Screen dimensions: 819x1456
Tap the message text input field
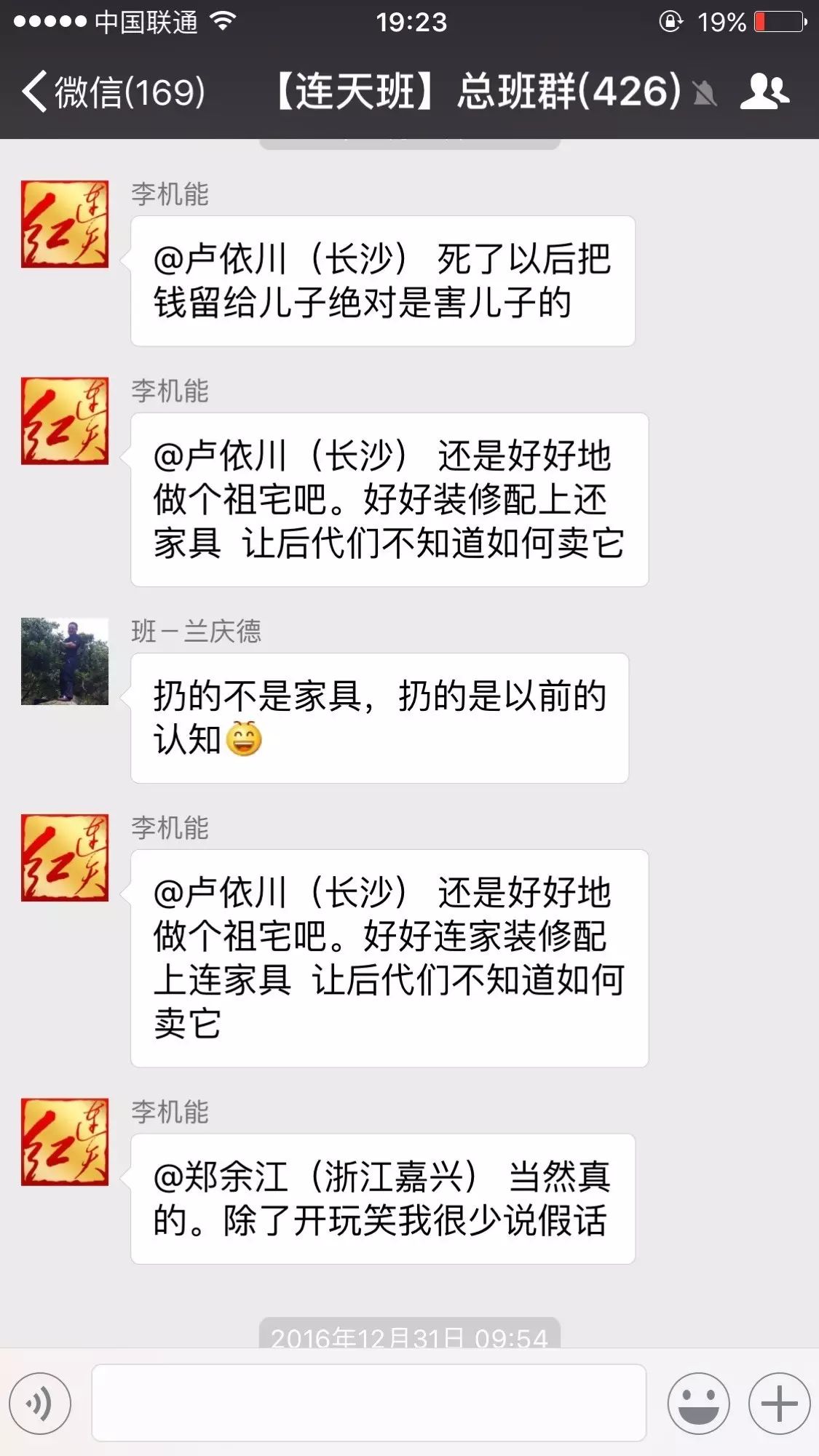click(x=368, y=1403)
